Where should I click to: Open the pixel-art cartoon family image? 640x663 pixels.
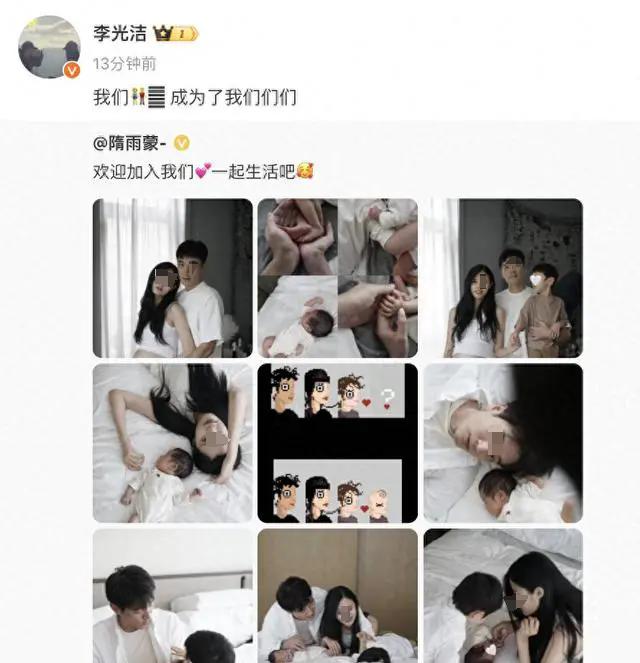(x=337, y=442)
